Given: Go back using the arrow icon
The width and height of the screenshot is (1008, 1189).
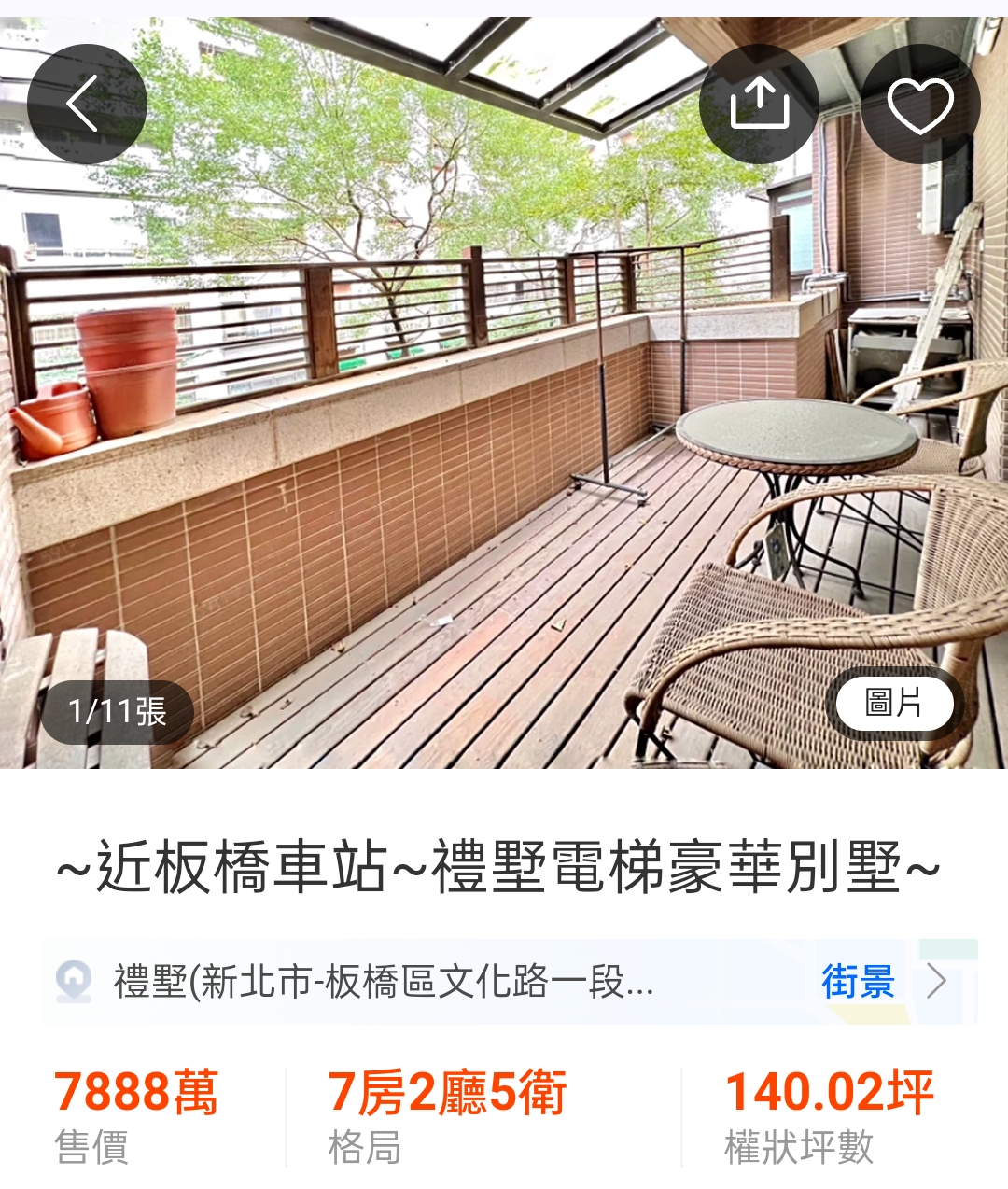Looking at the screenshot, I should 86,105.
